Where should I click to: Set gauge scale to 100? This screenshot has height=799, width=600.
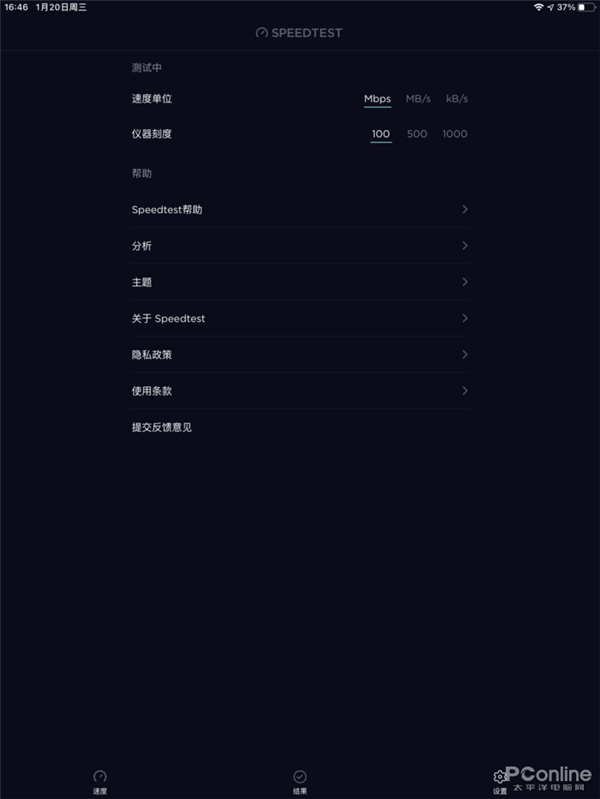click(380, 134)
